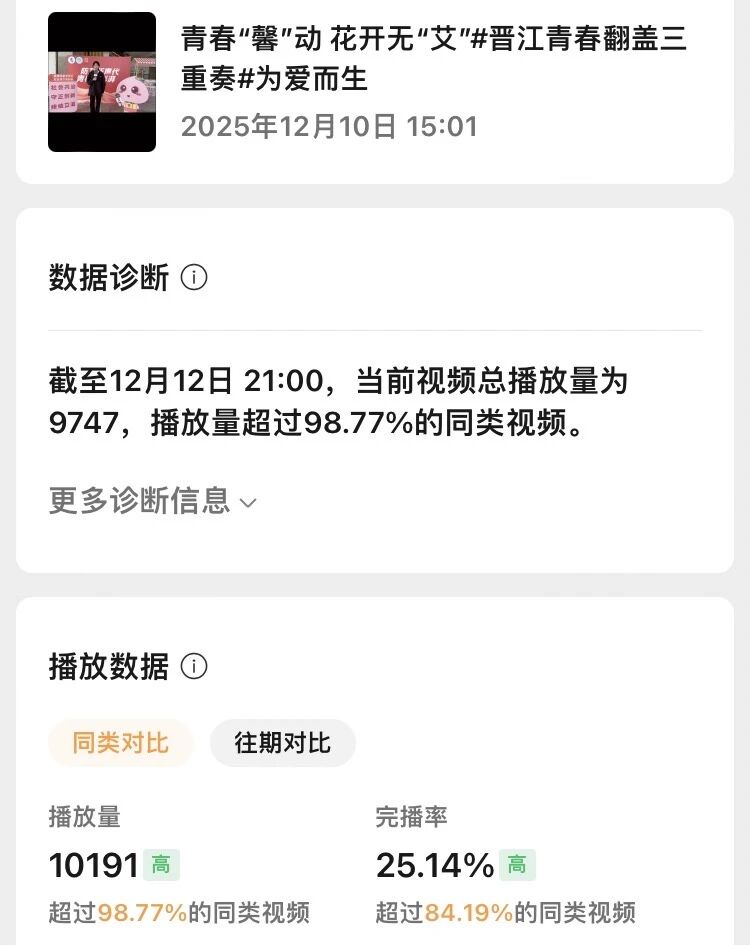
Task: Expand 更多诊断信息
Action: tap(153, 501)
